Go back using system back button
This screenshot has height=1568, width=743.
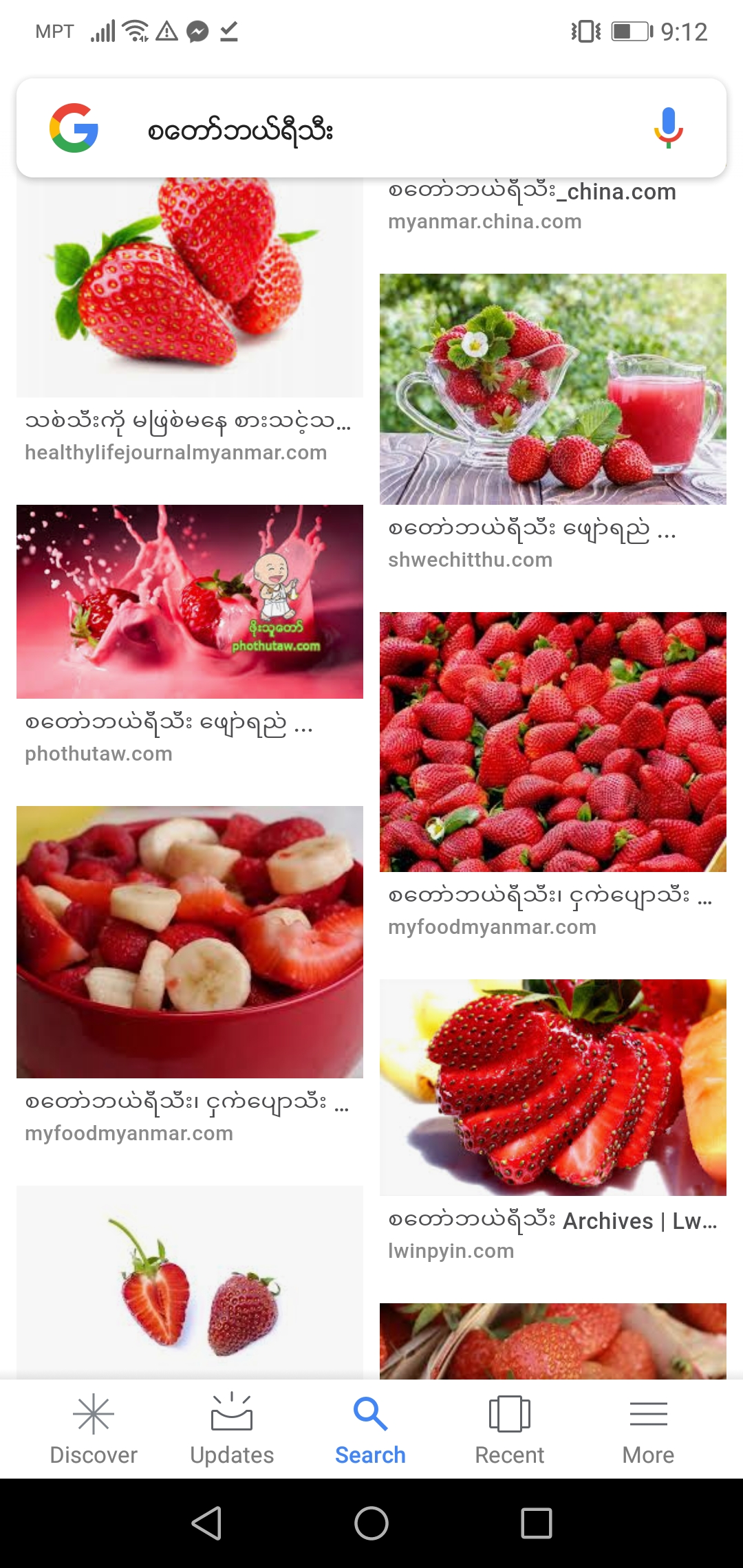click(206, 1523)
